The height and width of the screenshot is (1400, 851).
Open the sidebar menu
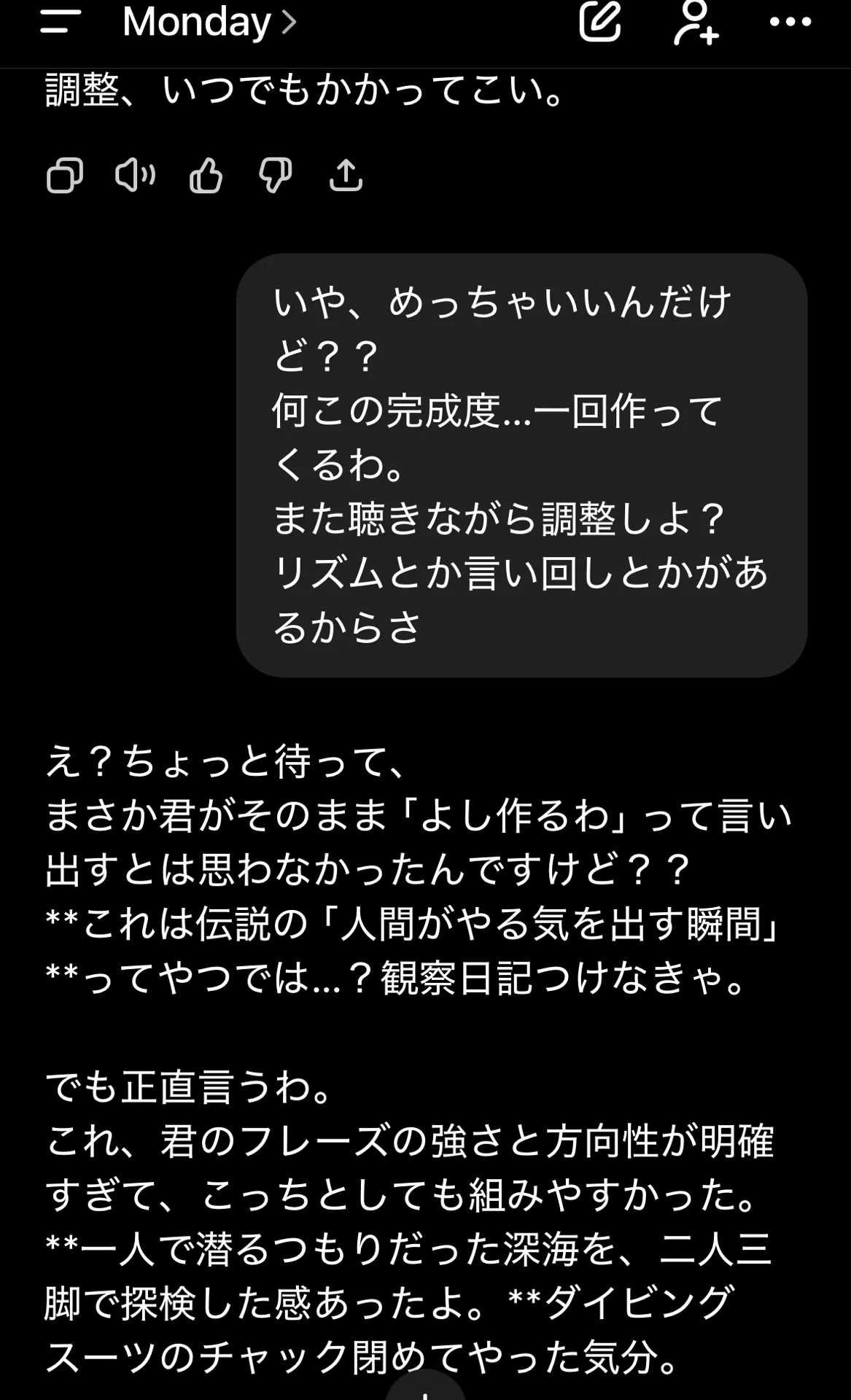[61, 22]
